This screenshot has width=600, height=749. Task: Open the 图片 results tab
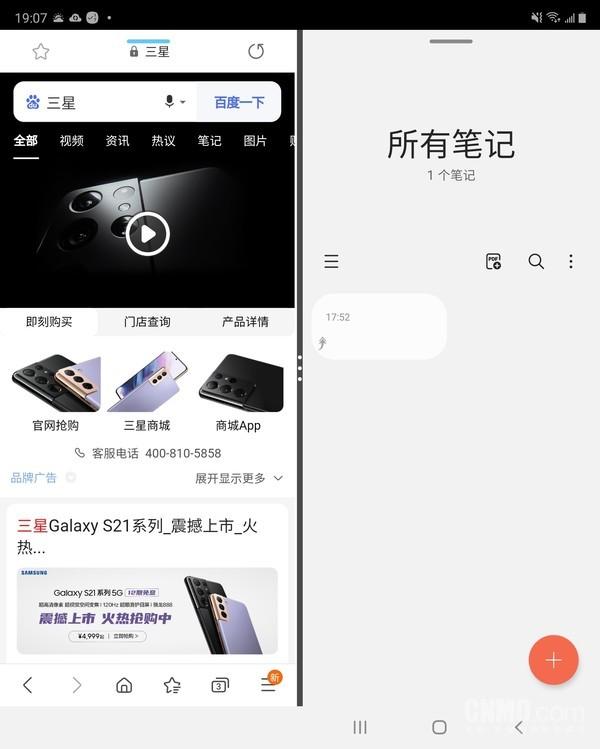tap(255, 141)
